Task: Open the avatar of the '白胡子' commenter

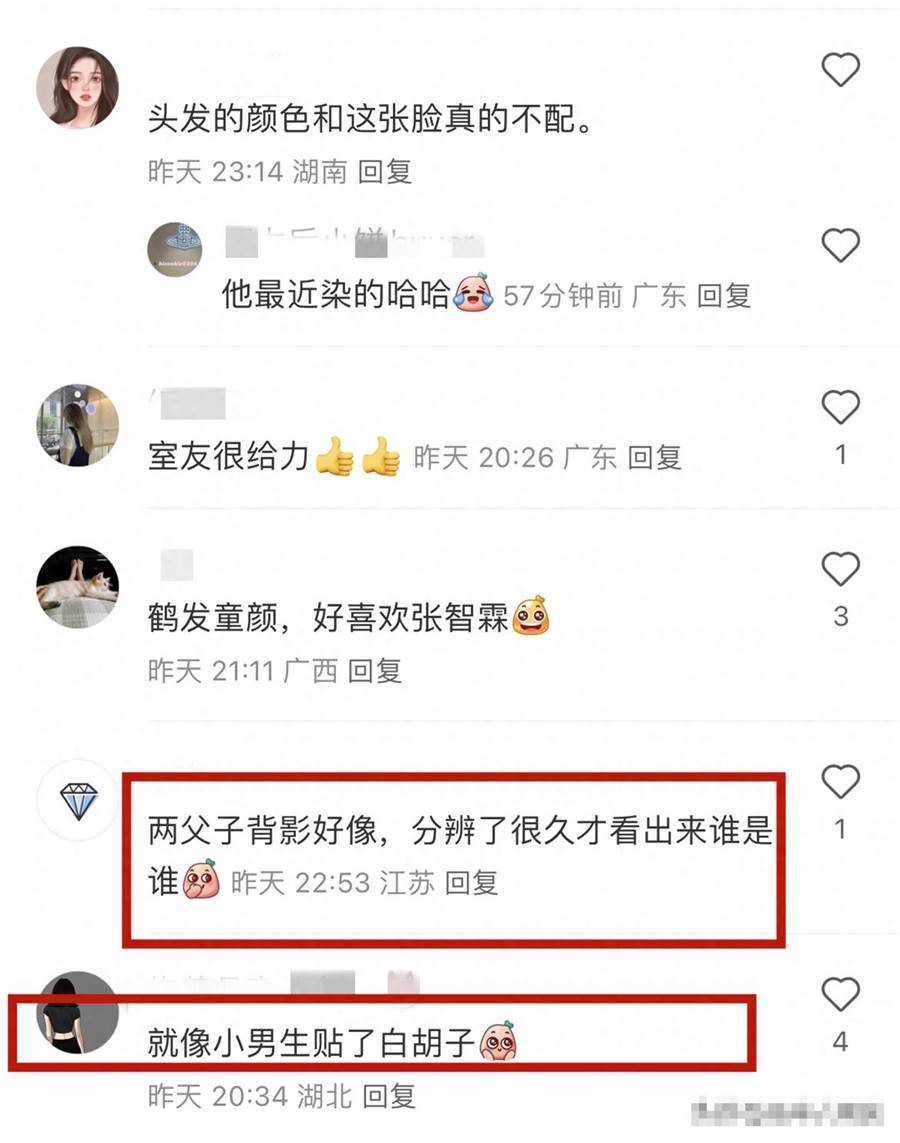Action: point(77,1012)
